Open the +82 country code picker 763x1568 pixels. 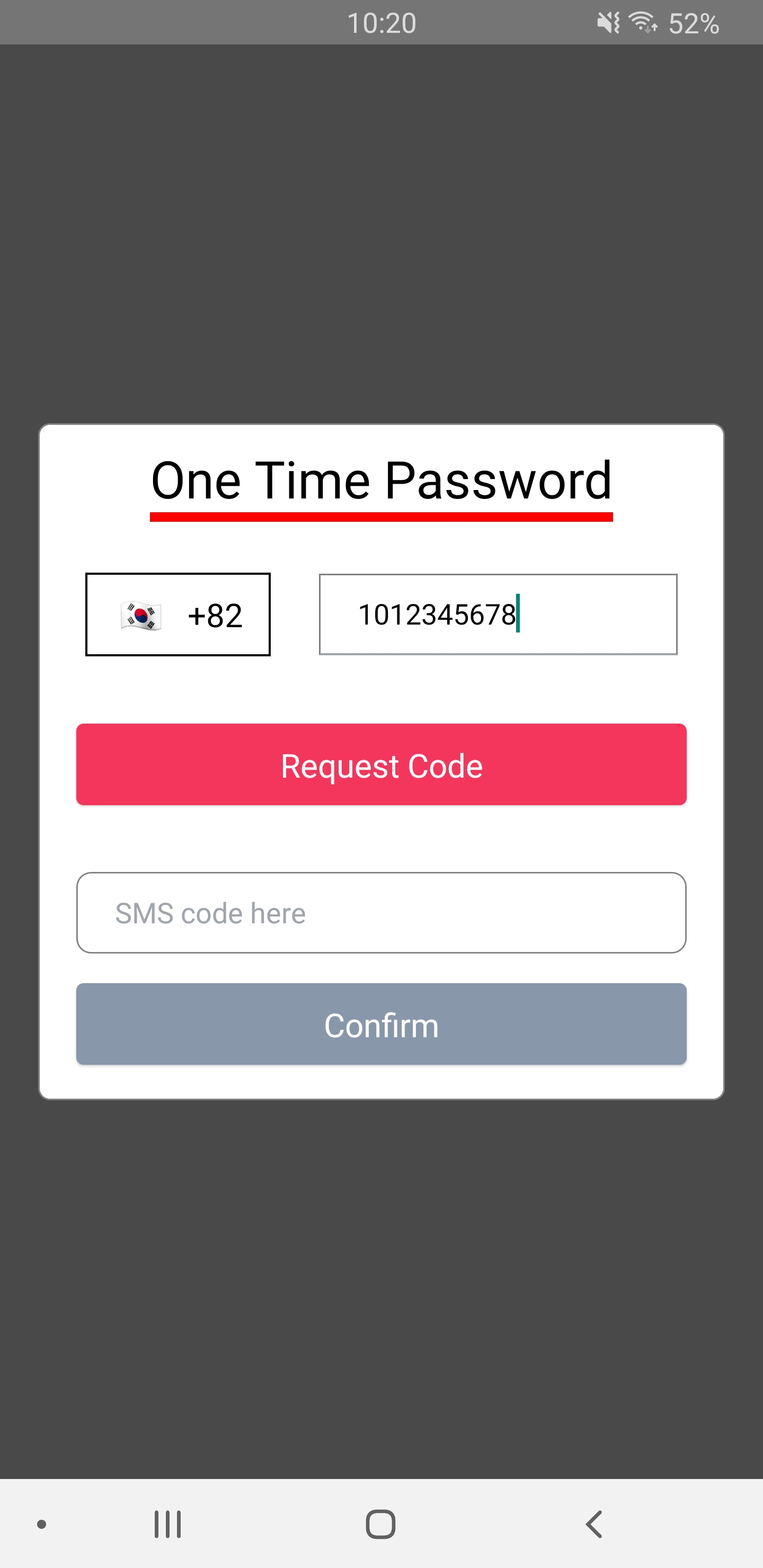click(178, 614)
